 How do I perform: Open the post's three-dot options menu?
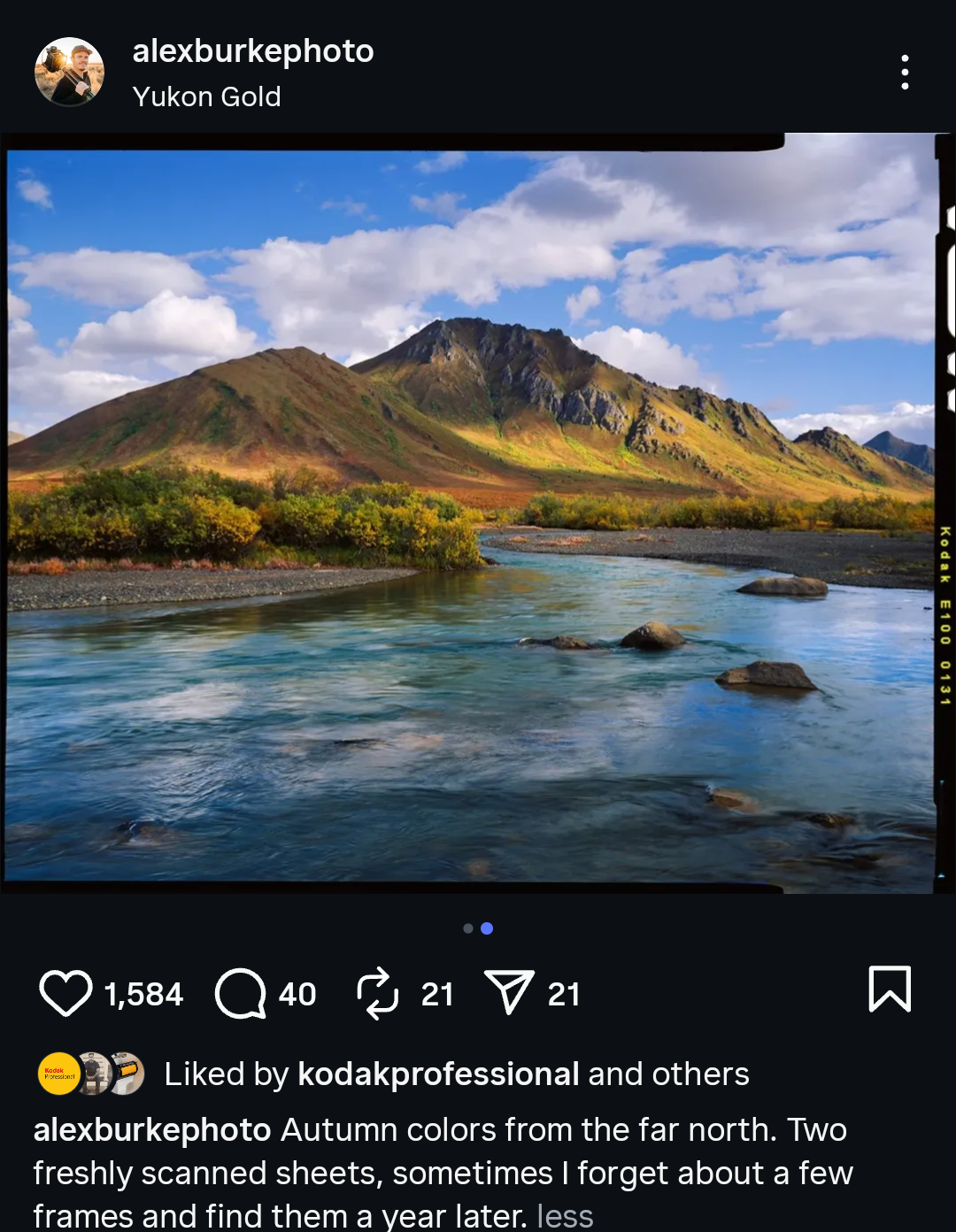coord(904,72)
